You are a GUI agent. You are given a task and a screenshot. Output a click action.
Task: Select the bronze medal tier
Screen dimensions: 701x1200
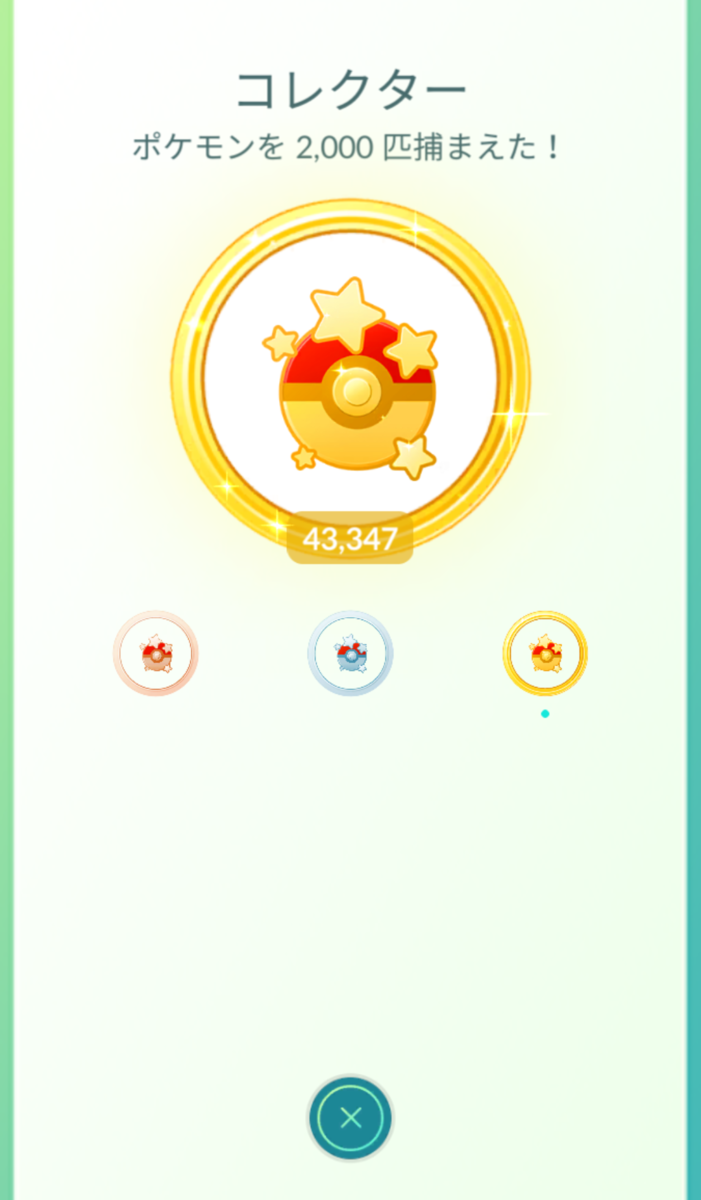coord(155,654)
